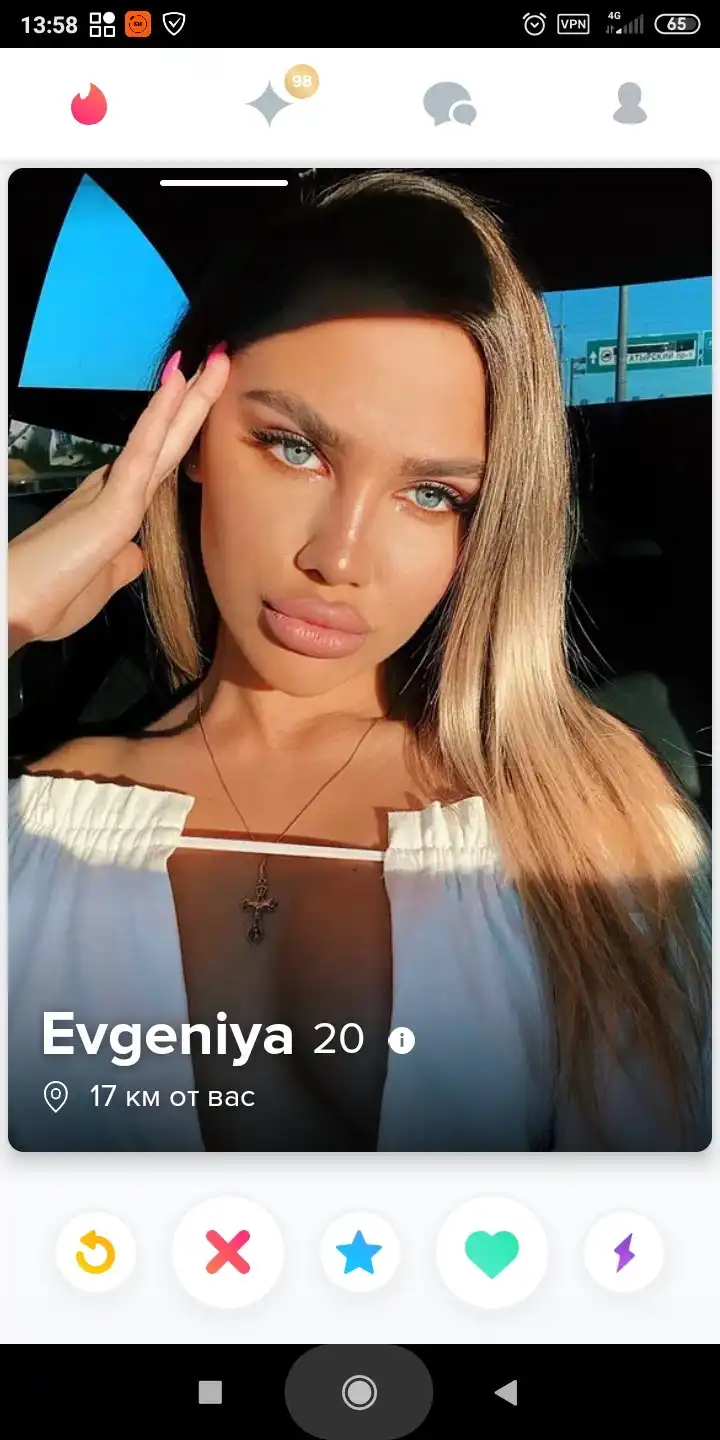Open the messages chat tab
720x1440 pixels.
(449, 104)
